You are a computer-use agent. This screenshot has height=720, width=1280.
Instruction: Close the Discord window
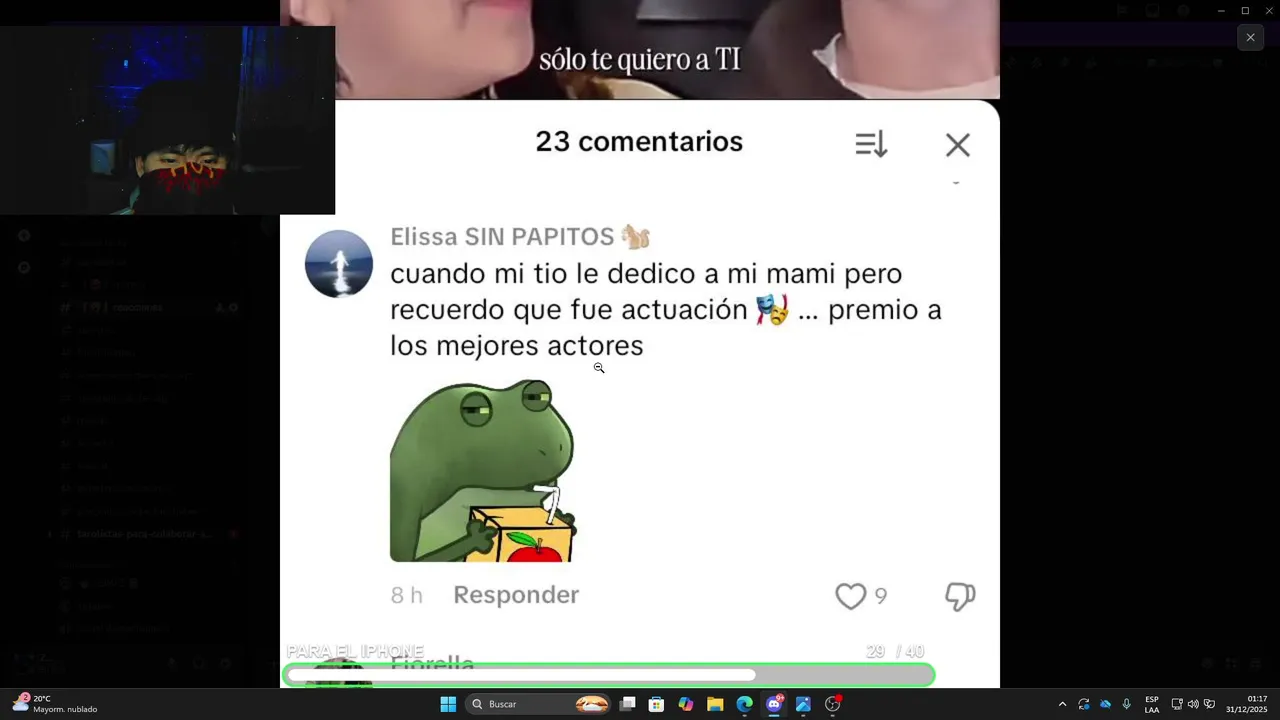click(1269, 11)
